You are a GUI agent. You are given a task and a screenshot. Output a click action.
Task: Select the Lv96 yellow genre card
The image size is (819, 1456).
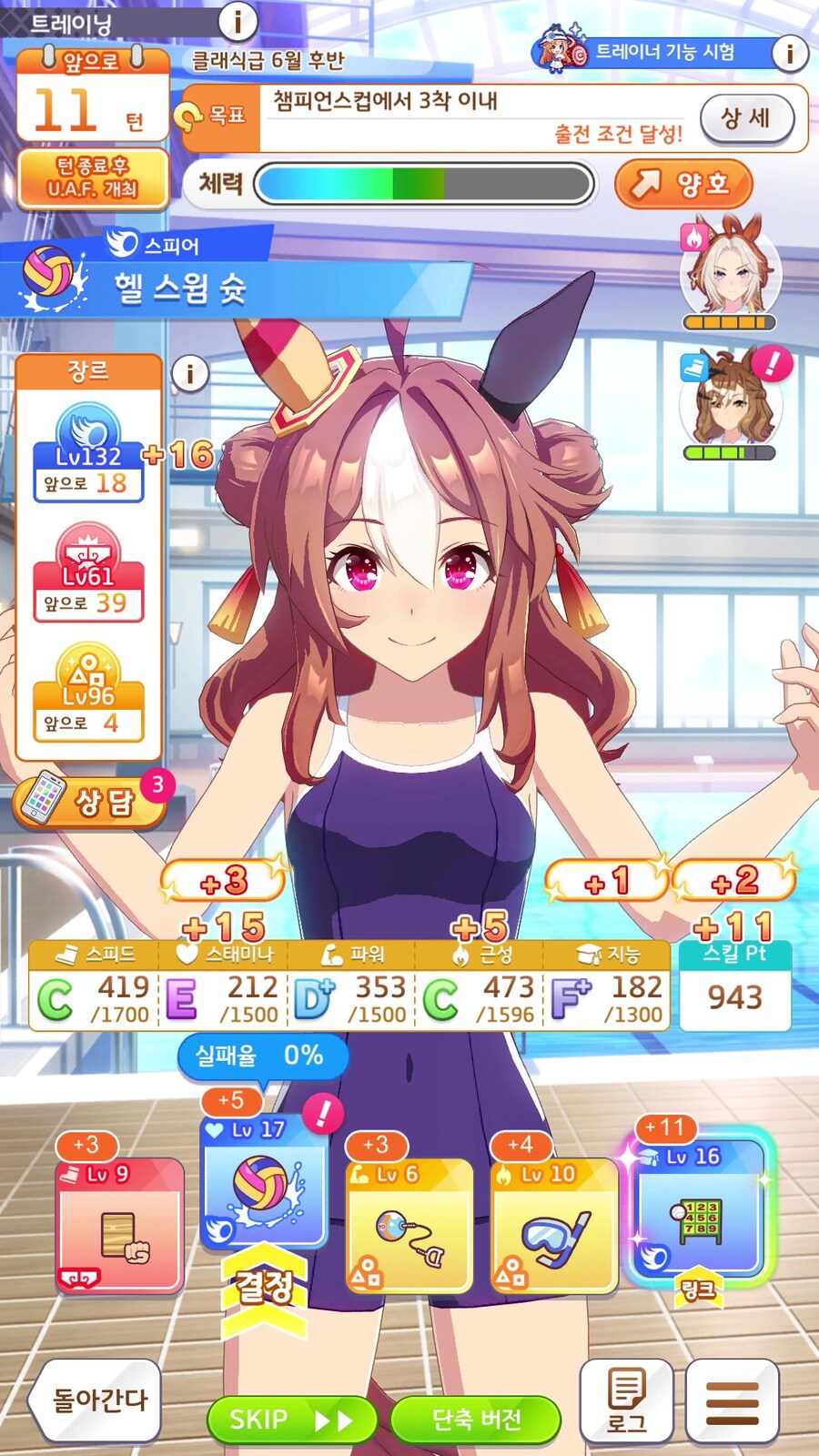pos(88,695)
